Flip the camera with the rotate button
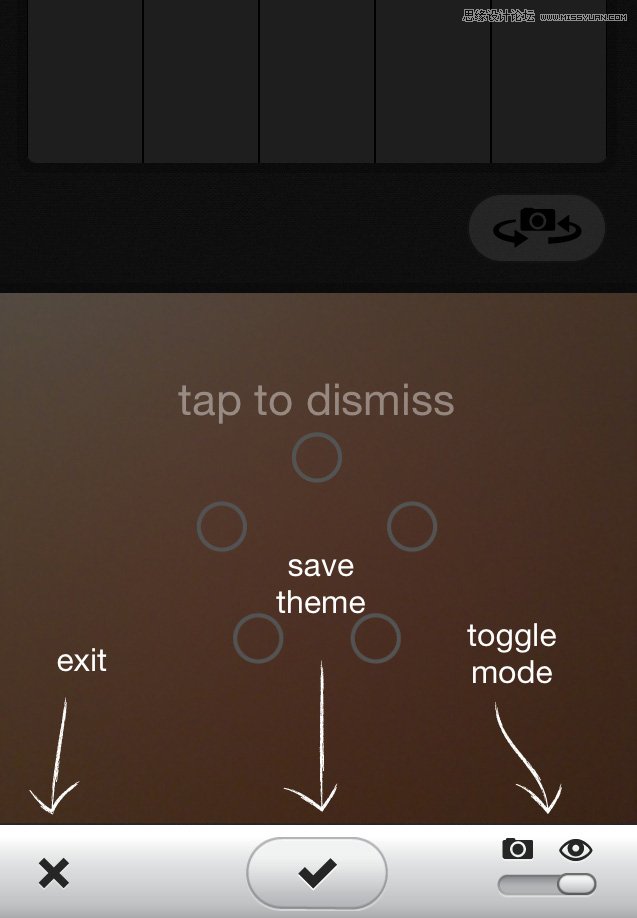Viewport: 637px width, 918px height. click(x=537, y=228)
